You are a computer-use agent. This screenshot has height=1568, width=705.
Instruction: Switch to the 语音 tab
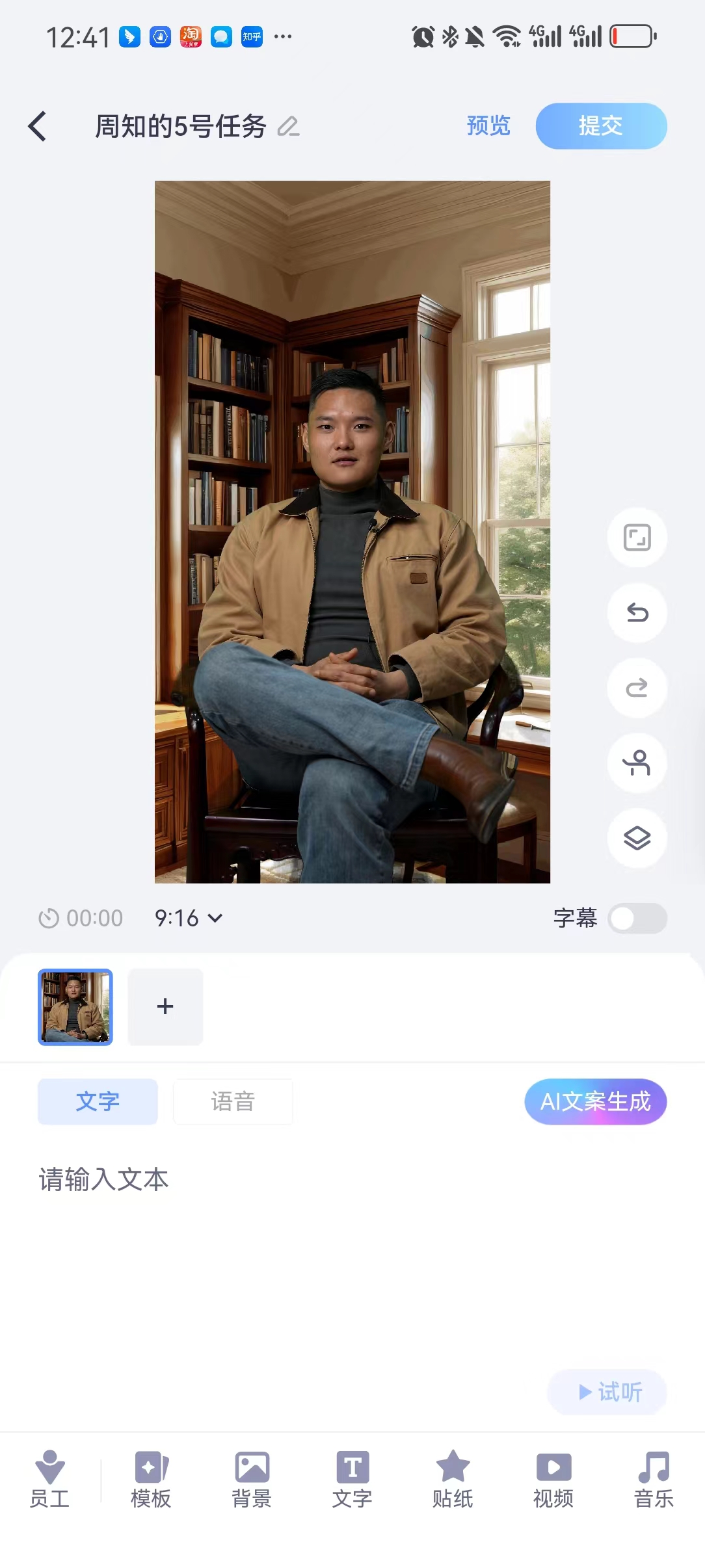tap(233, 1101)
